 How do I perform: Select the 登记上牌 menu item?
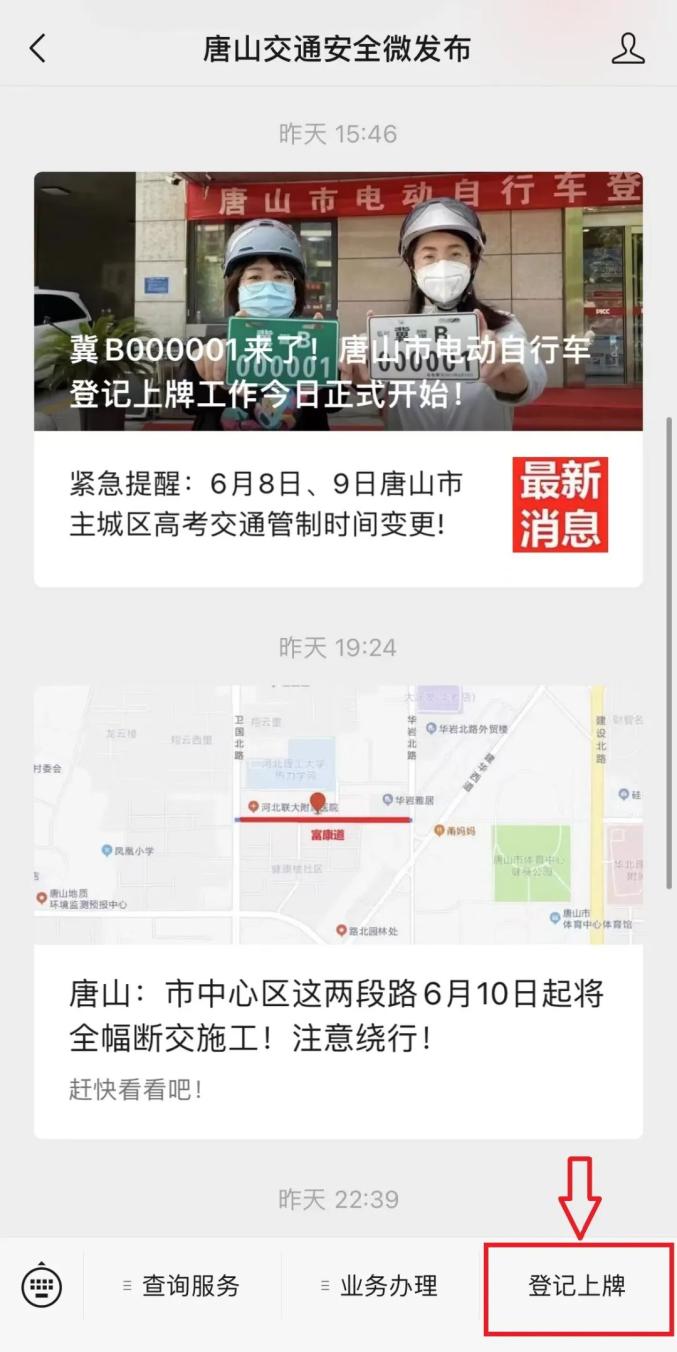pyautogui.click(x=577, y=1286)
